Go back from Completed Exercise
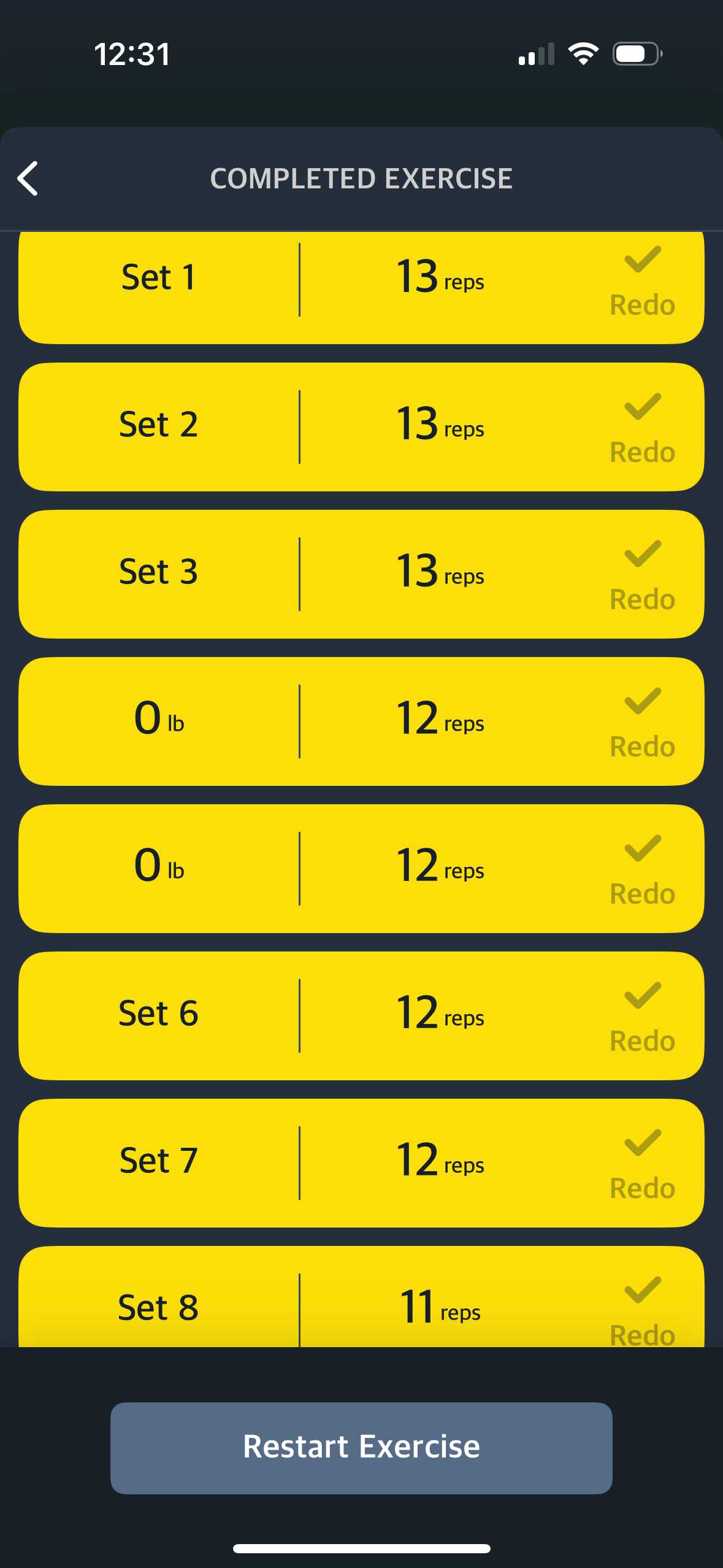Viewport: 723px width, 1568px height. pos(28,179)
